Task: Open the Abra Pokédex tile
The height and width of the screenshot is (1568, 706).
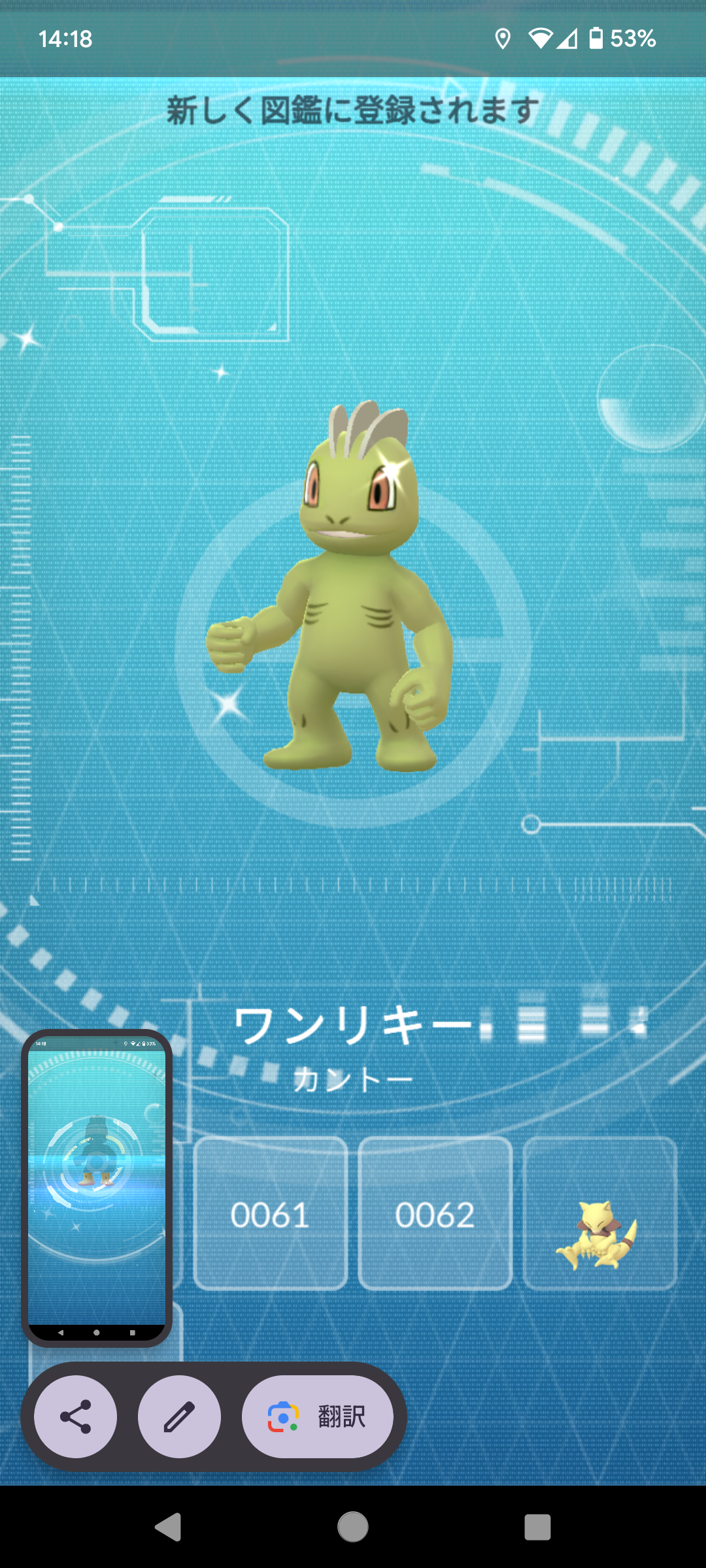Action: 599,1214
